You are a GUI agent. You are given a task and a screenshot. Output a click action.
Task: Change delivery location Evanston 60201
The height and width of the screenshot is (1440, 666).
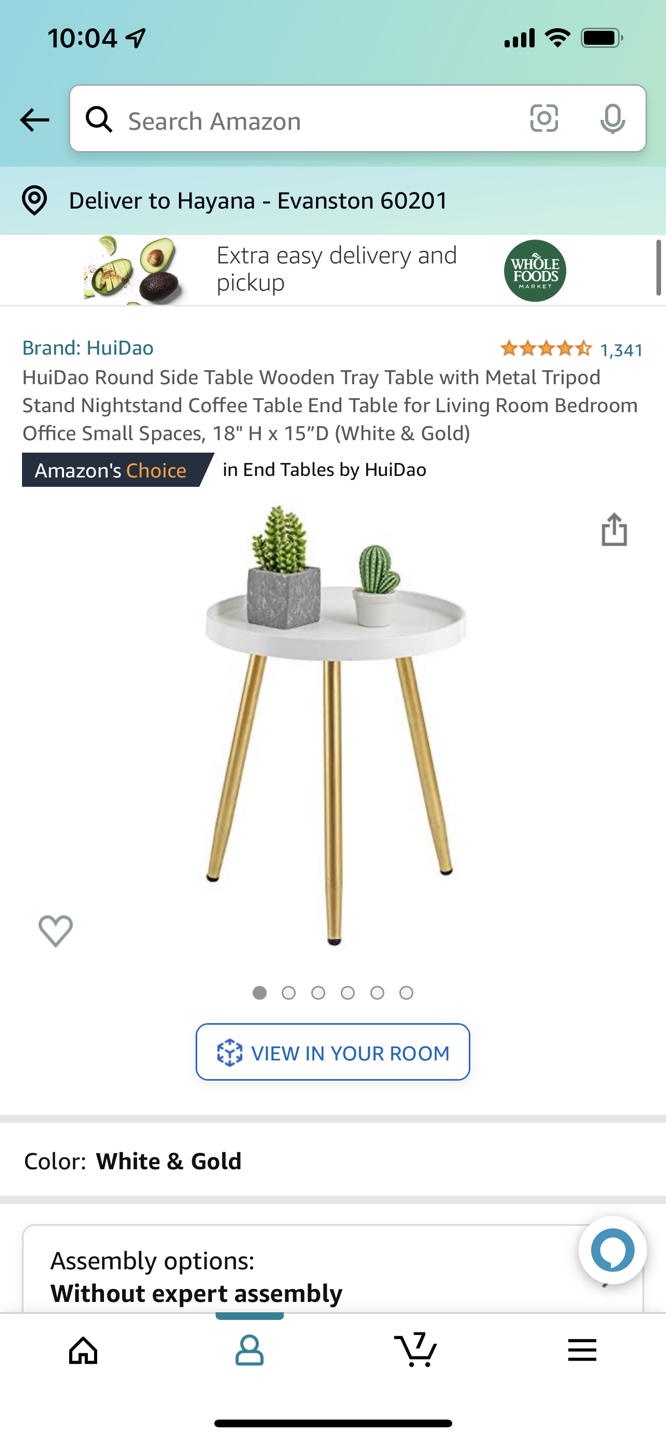pyautogui.click(x=258, y=200)
